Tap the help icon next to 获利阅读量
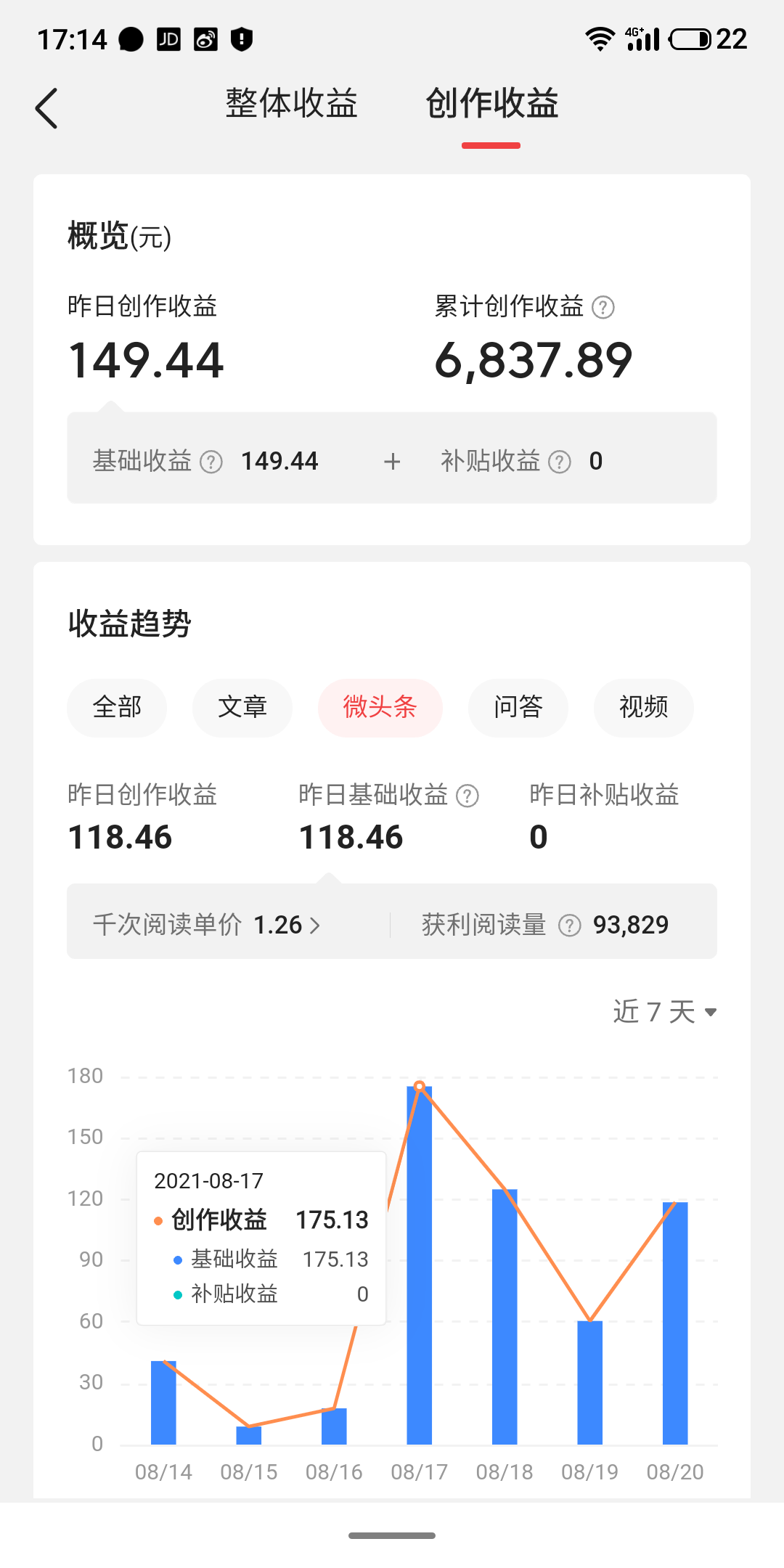This screenshot has width=784, height=1568. tap(569, 926)
